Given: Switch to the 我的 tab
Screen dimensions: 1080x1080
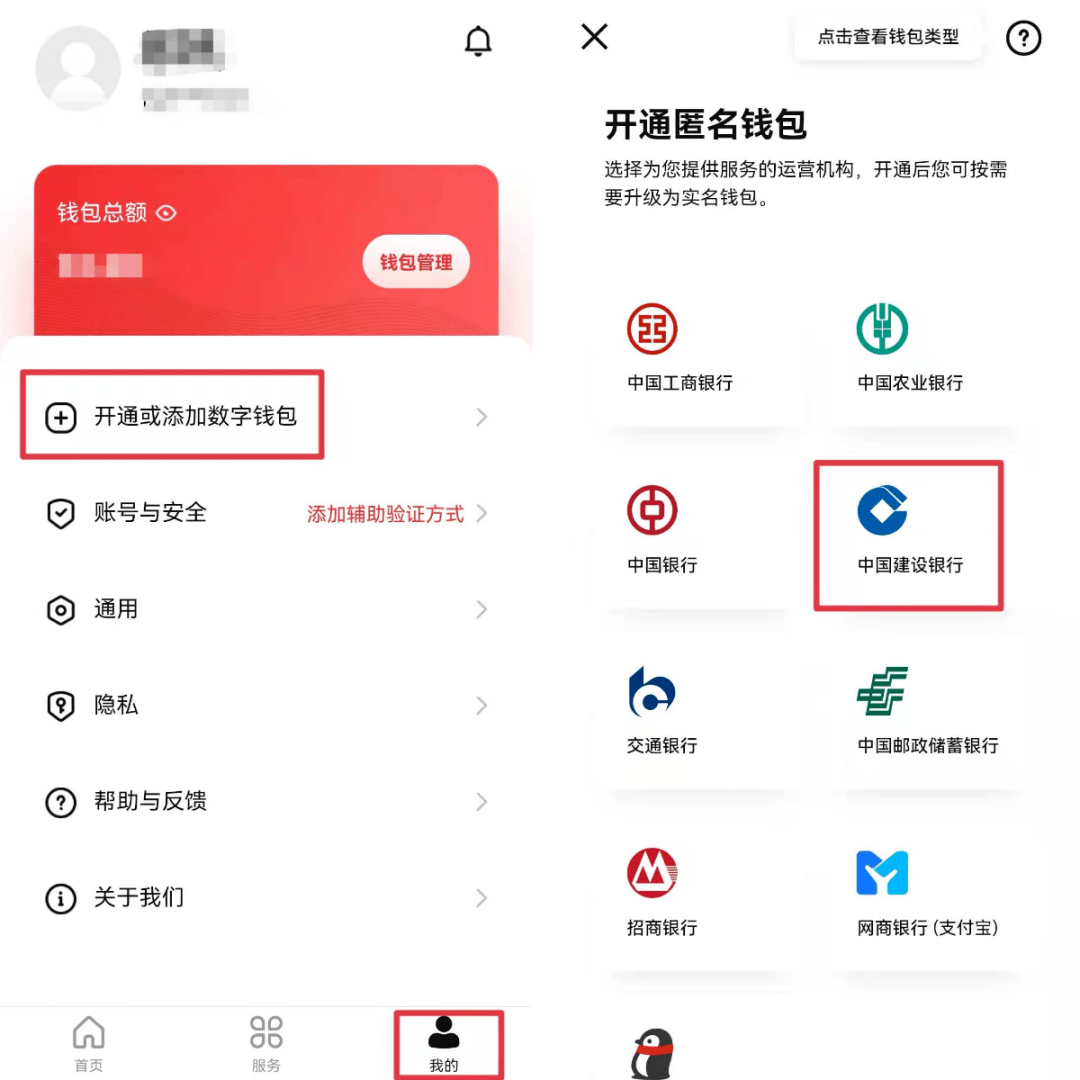Looking at the screenshot, I should click(x=444, y=1045).
